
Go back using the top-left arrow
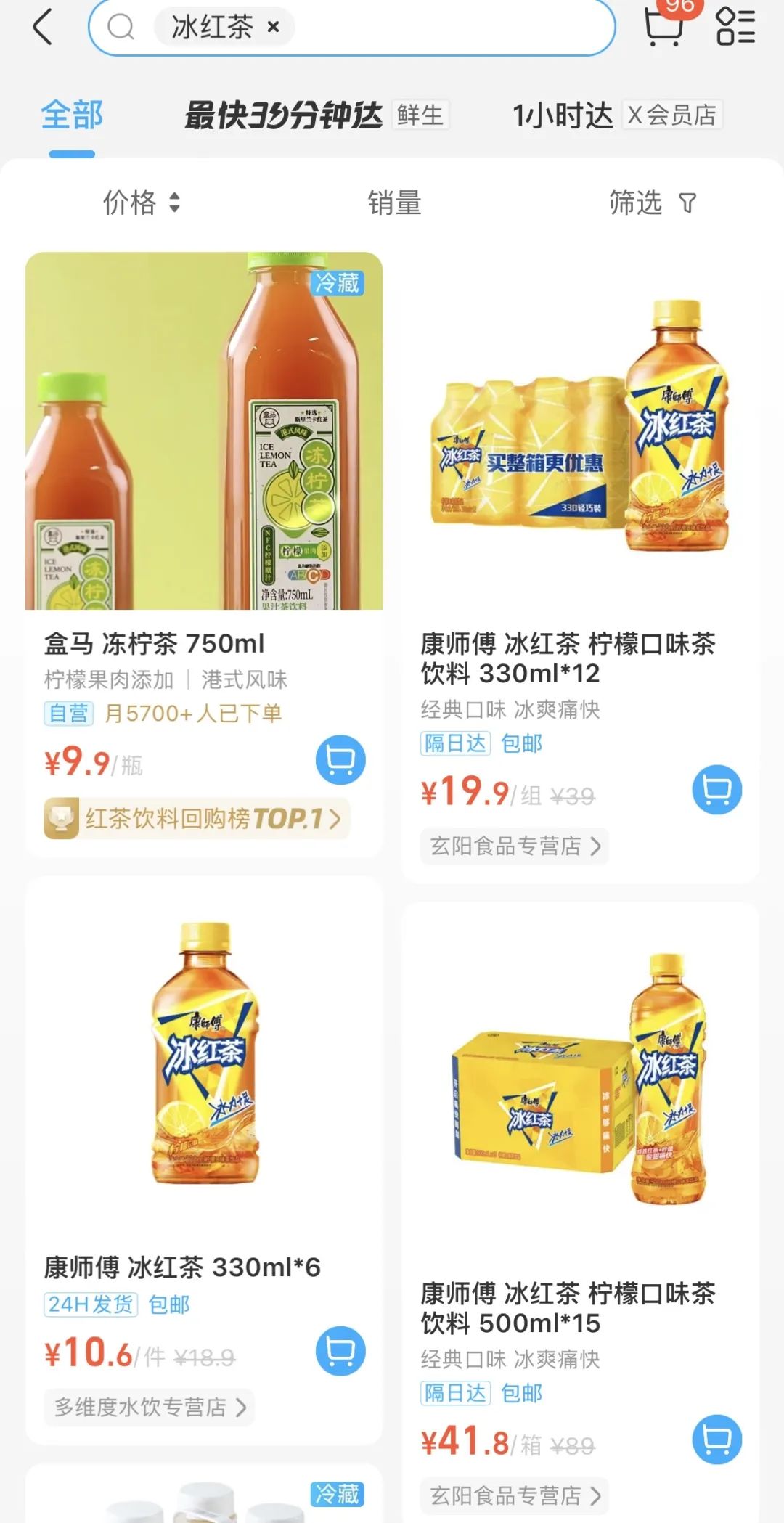coord(44,28)
